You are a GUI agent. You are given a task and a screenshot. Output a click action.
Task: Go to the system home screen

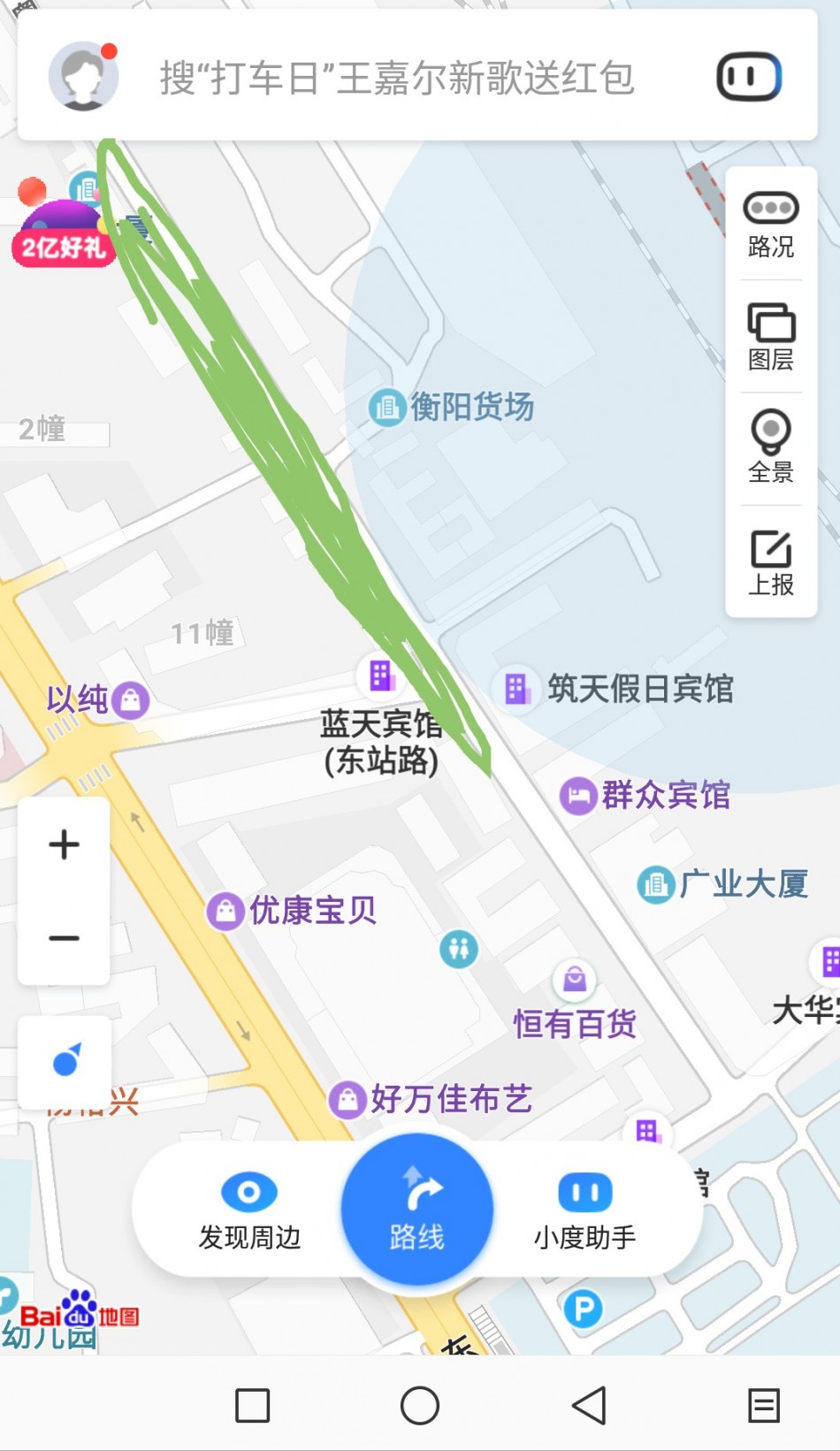[420, 1405]
